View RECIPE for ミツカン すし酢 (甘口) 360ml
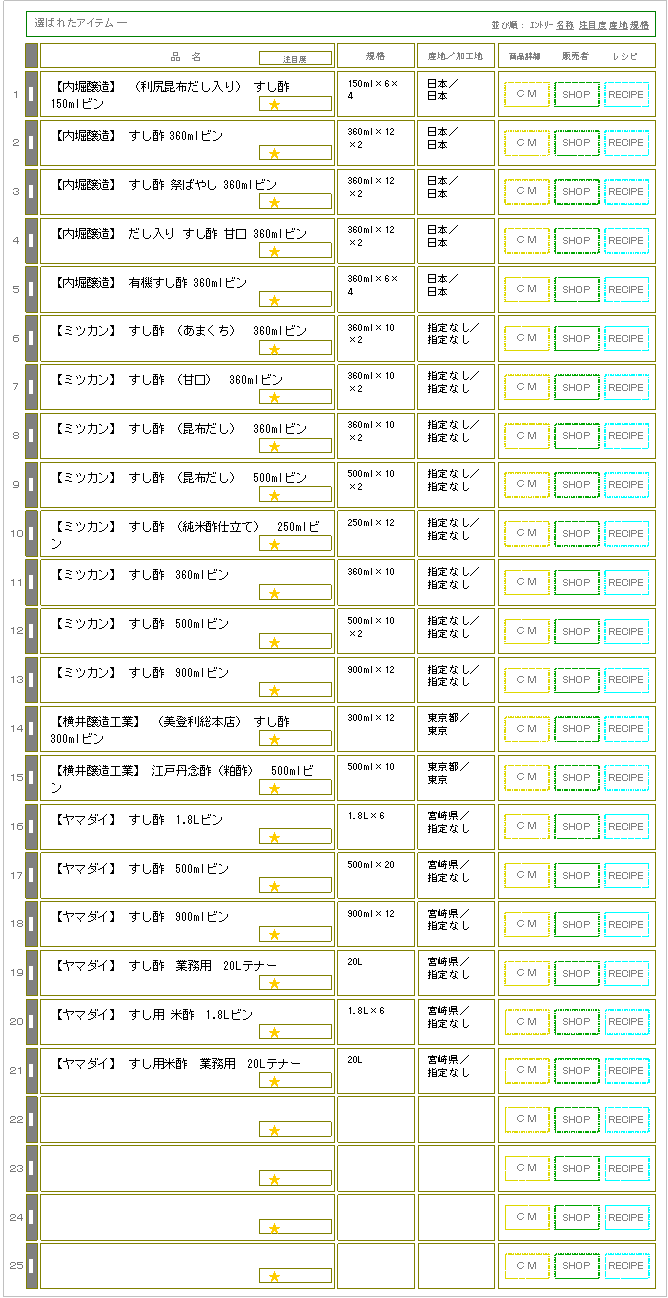Screen dimensions: 668x1298 point(626,387)
